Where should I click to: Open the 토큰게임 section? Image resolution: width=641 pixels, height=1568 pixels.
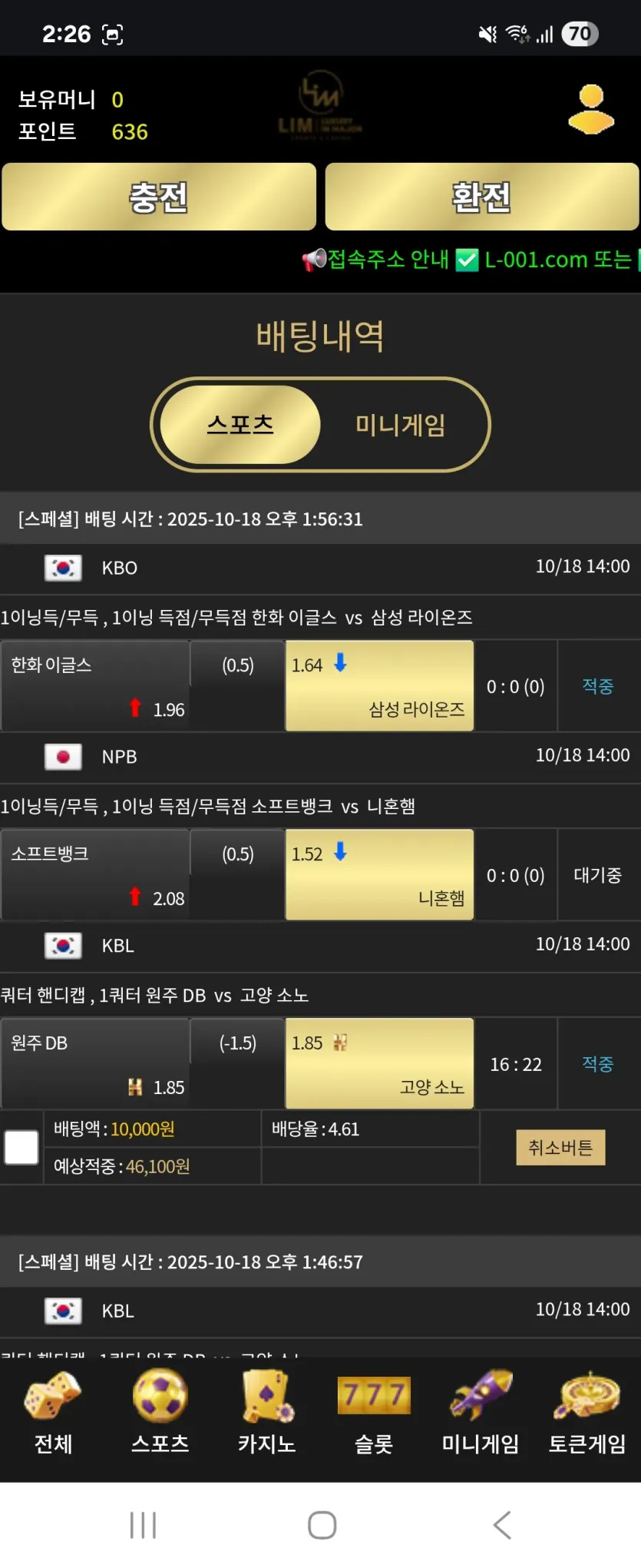click(587, 1414)
